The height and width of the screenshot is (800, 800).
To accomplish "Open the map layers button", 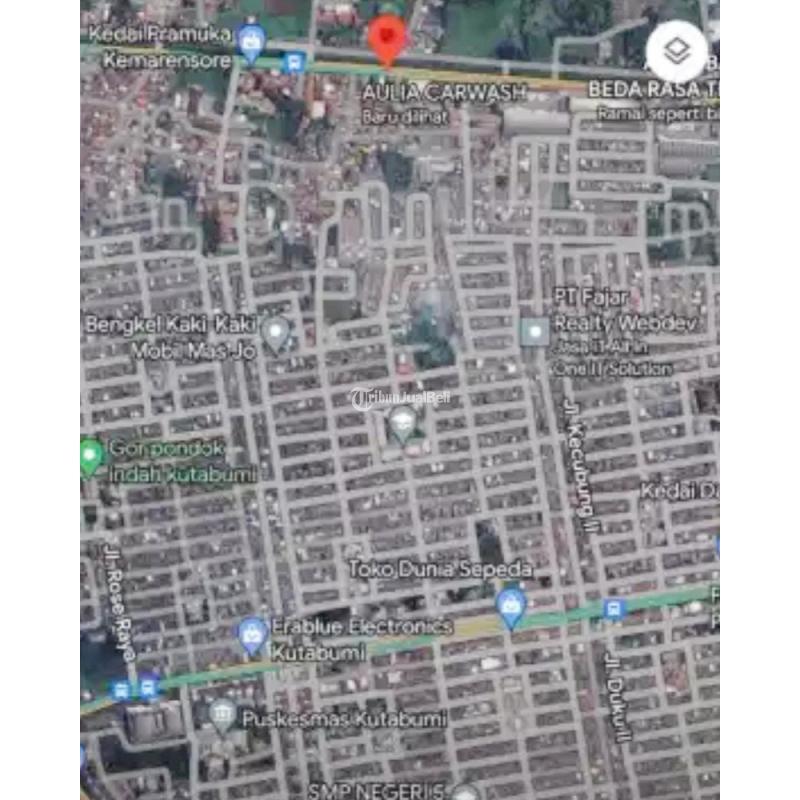I will [x=677, y=51].
